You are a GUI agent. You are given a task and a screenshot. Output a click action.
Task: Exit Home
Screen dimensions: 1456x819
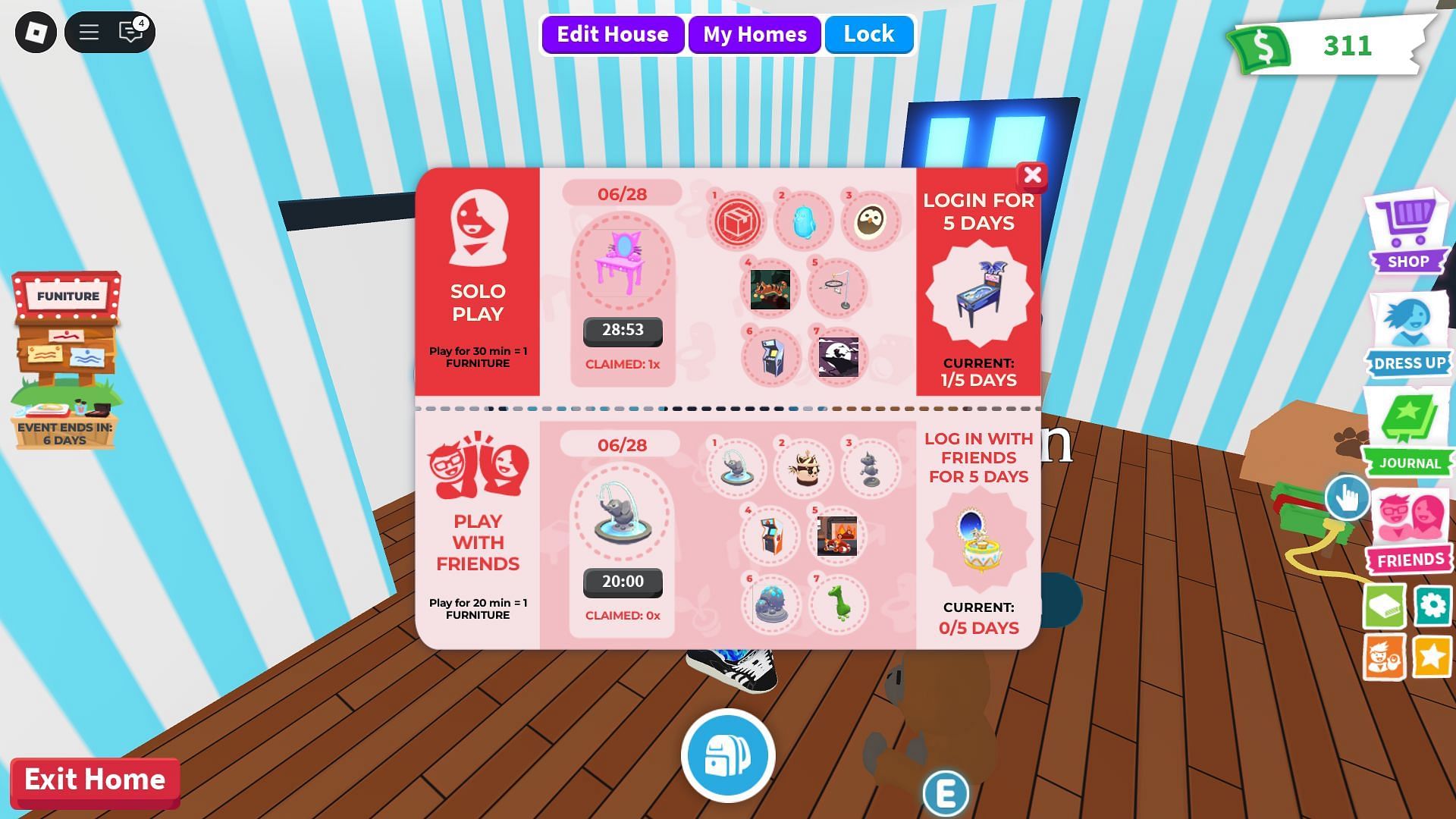(x=95, y=781)
